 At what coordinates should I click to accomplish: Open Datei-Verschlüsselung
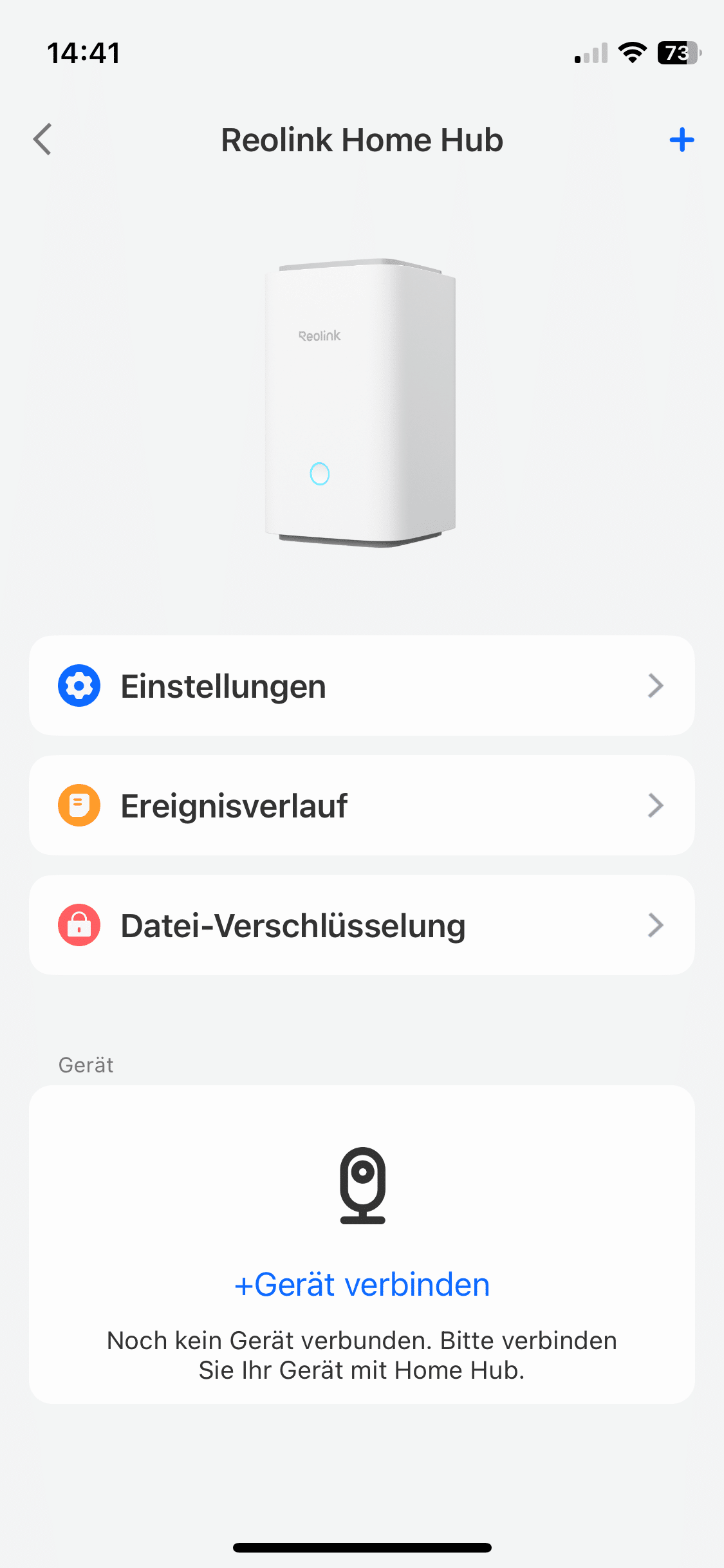click(361, 925)
